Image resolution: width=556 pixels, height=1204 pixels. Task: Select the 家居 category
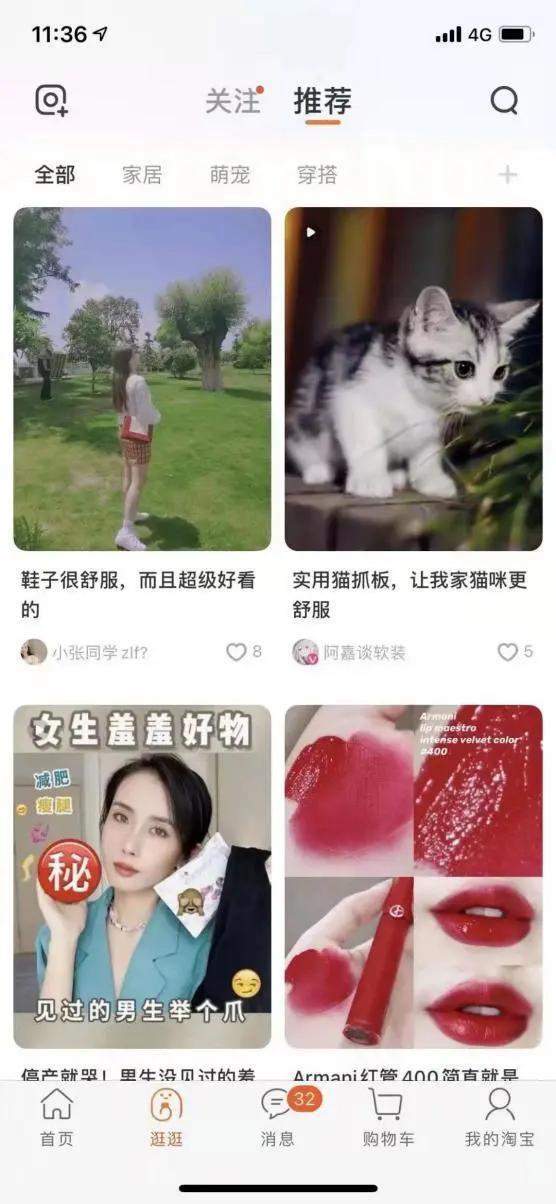tap(142, 175)
